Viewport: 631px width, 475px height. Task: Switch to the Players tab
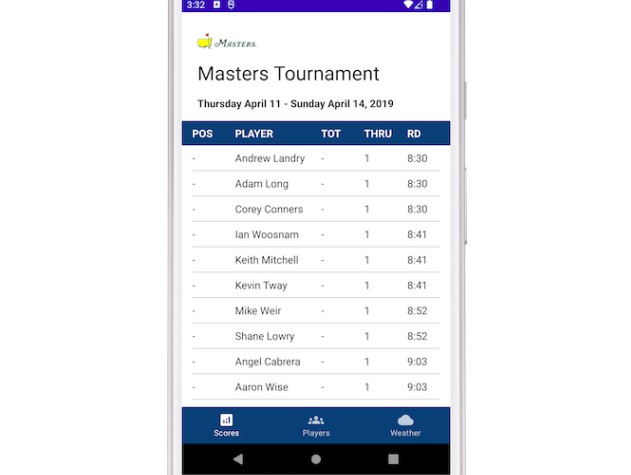tap(316, 425)
